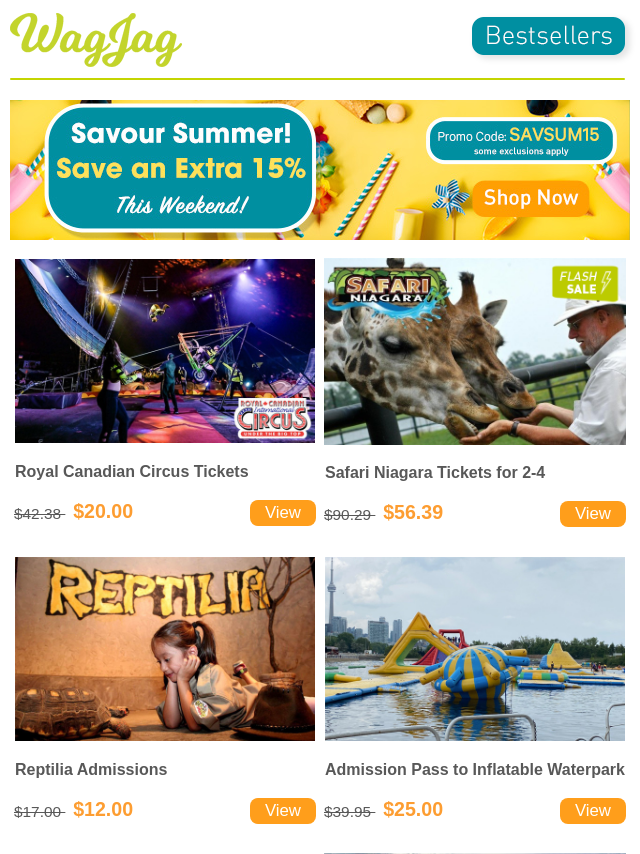Screen dimensions: 640x854
Task: View the Safari Niagara Tickets deal
Action: pyautogui.click(x=592, y=514)
